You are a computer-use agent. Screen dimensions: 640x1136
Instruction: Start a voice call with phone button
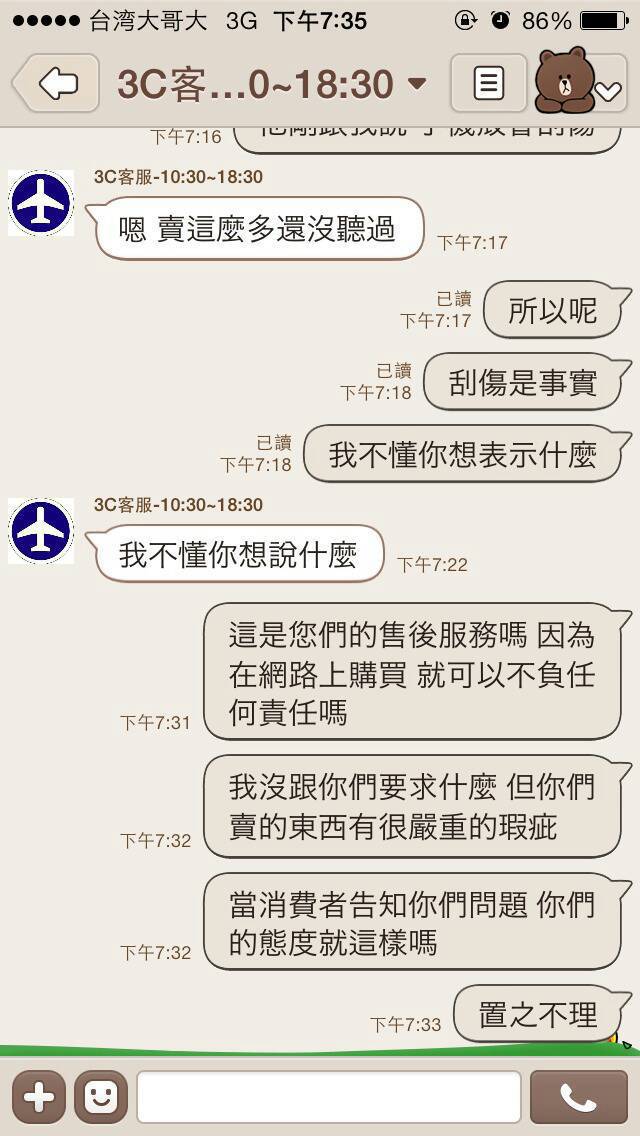point(578,1098)
